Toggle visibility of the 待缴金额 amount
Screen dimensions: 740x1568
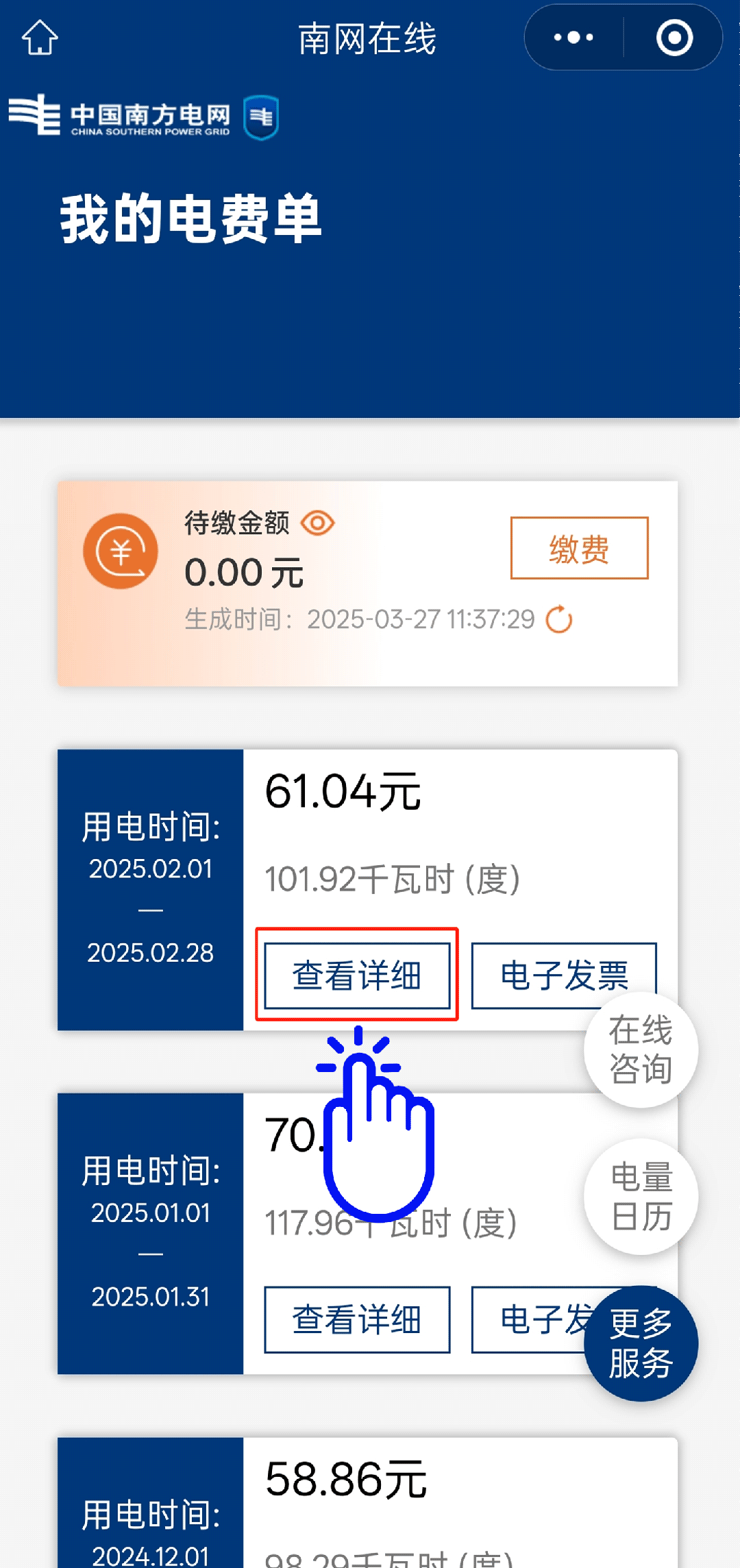pos(317,523)
